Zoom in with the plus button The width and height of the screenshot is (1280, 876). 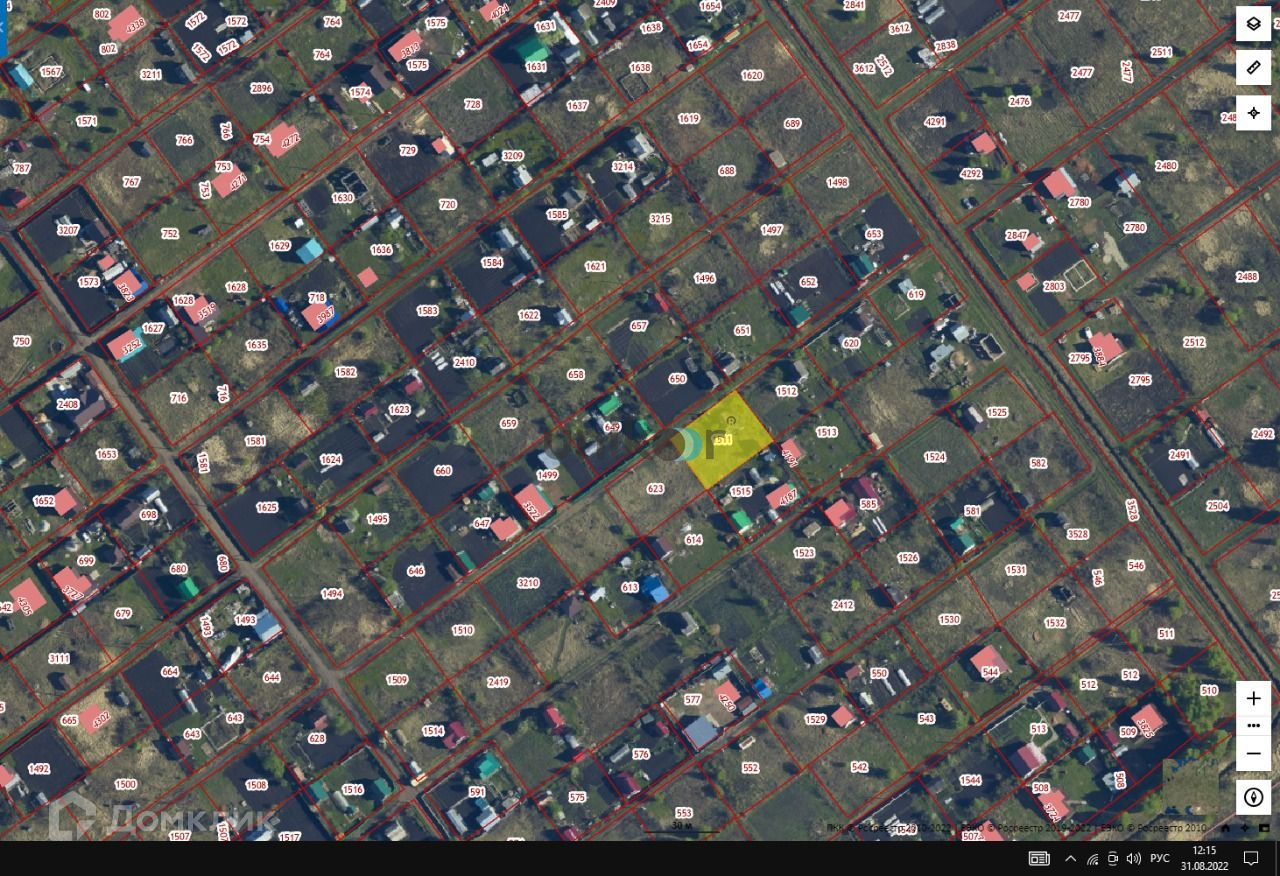[x=1253, y=698]
